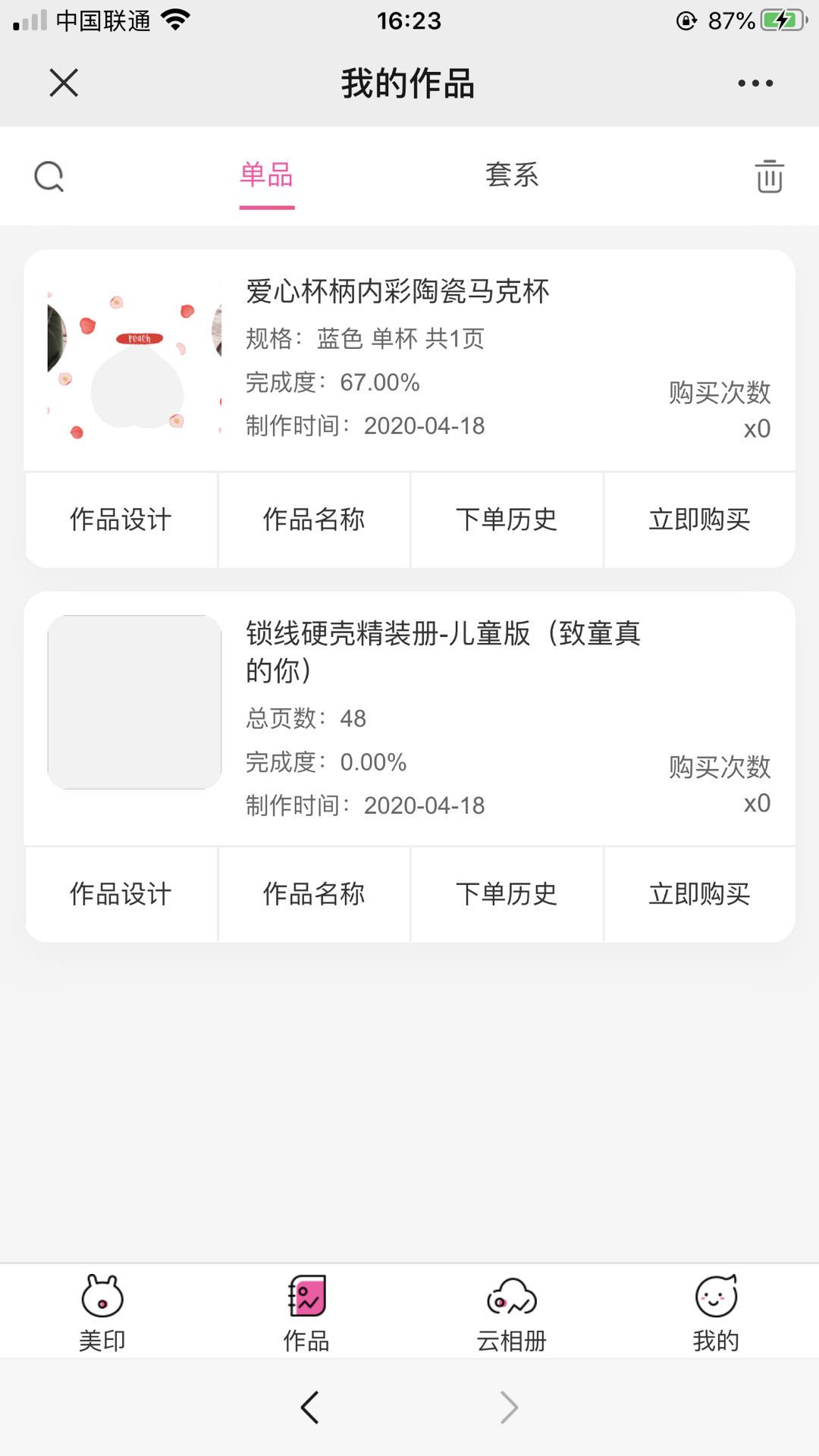This screenshot has height=1456, width=819.
Task: View 下单历史 for the 马克杯 work
Action: click(x=507, y=520)
